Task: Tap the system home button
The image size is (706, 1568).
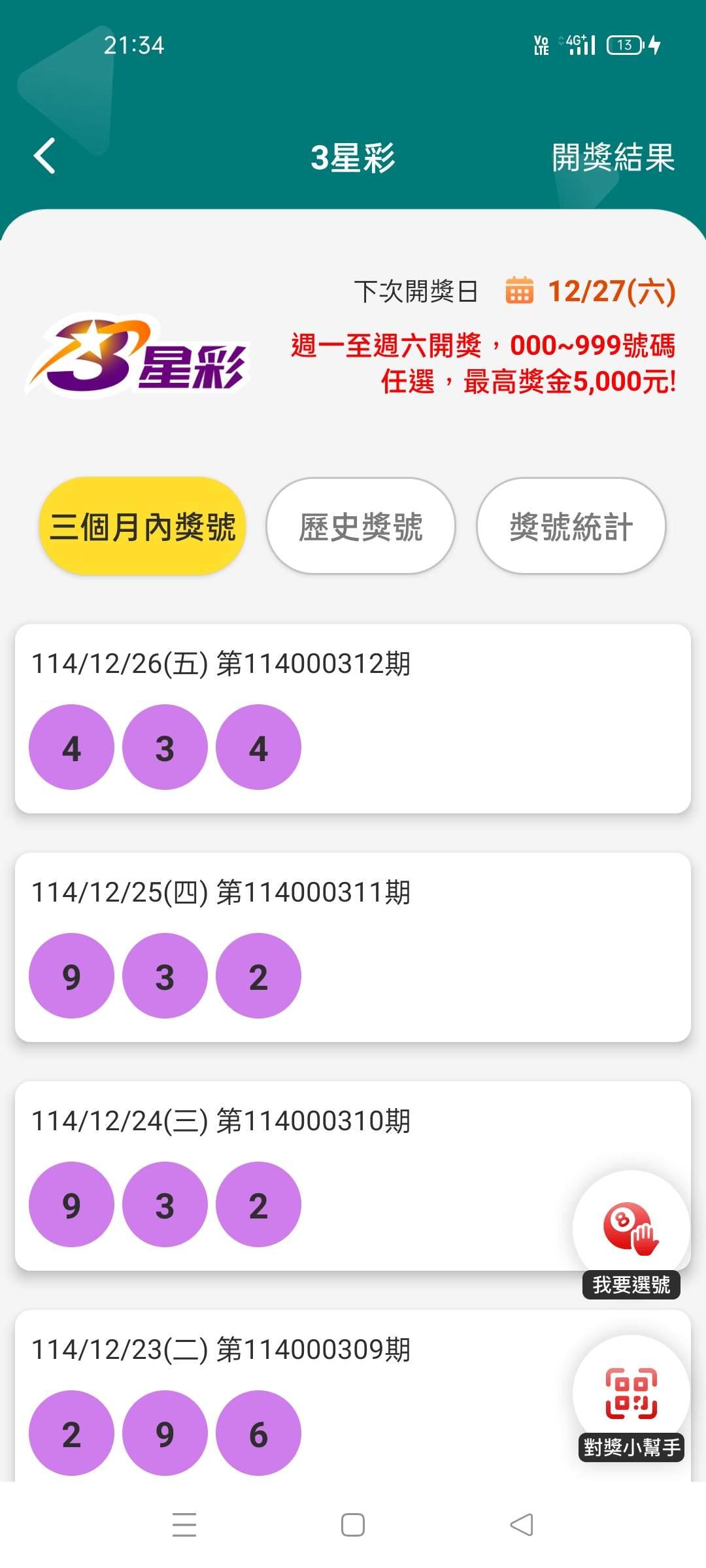Action: 353,1526
